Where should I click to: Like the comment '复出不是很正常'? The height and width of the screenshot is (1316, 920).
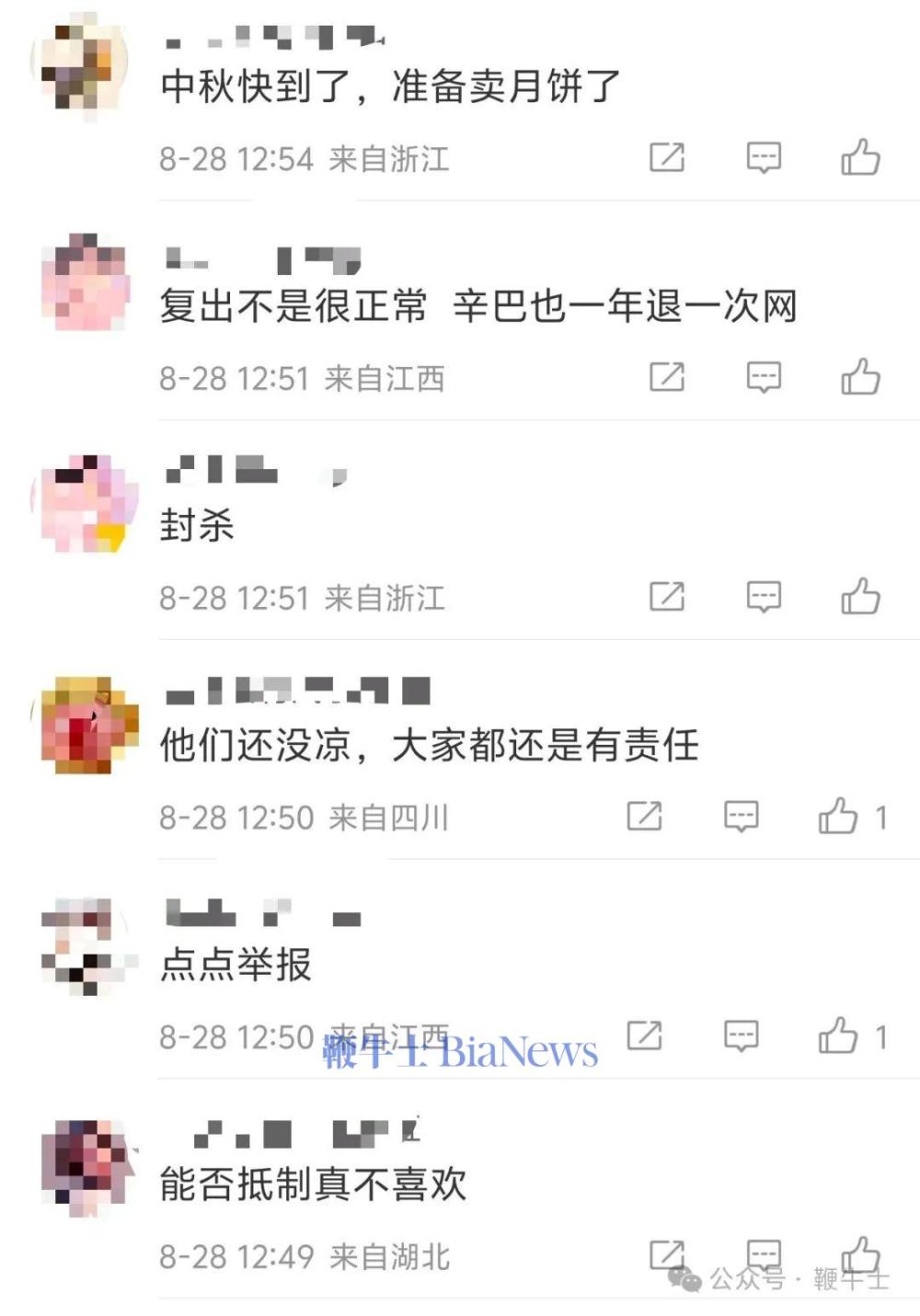pos(860,377)
